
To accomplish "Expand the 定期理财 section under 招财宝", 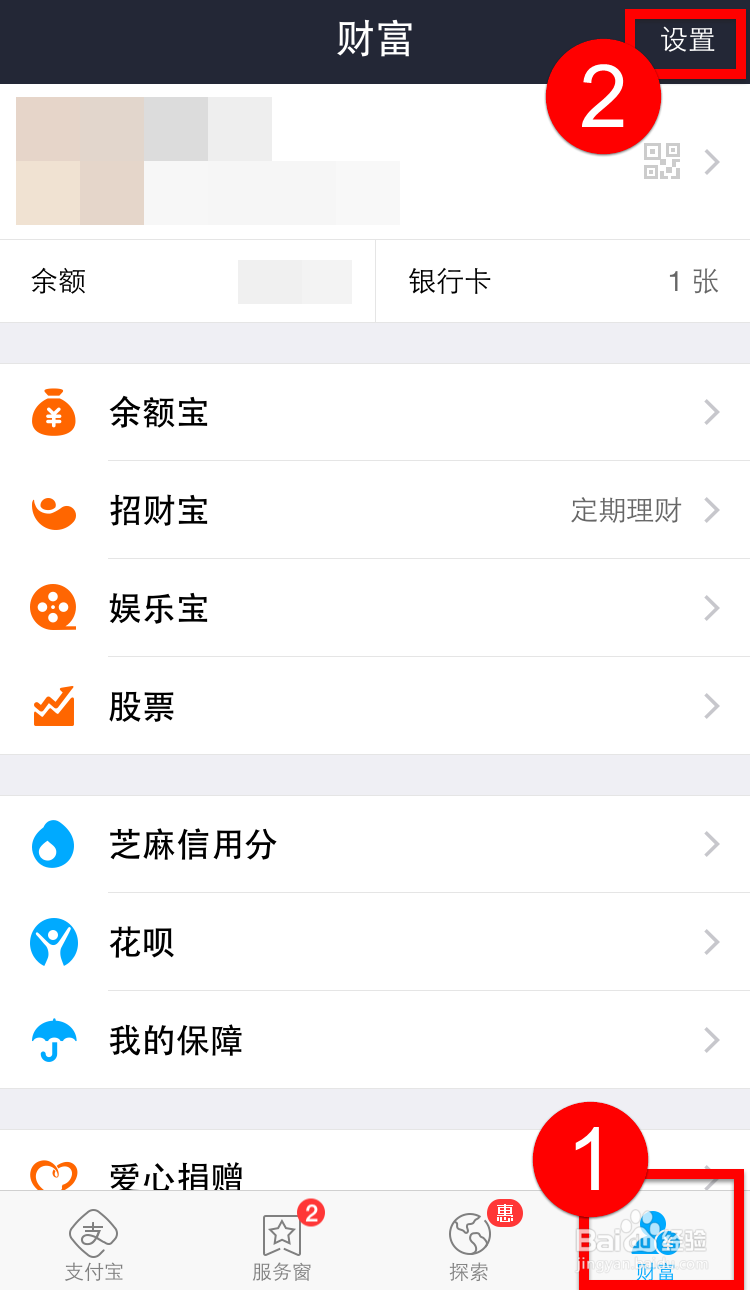I will (625, 511).
